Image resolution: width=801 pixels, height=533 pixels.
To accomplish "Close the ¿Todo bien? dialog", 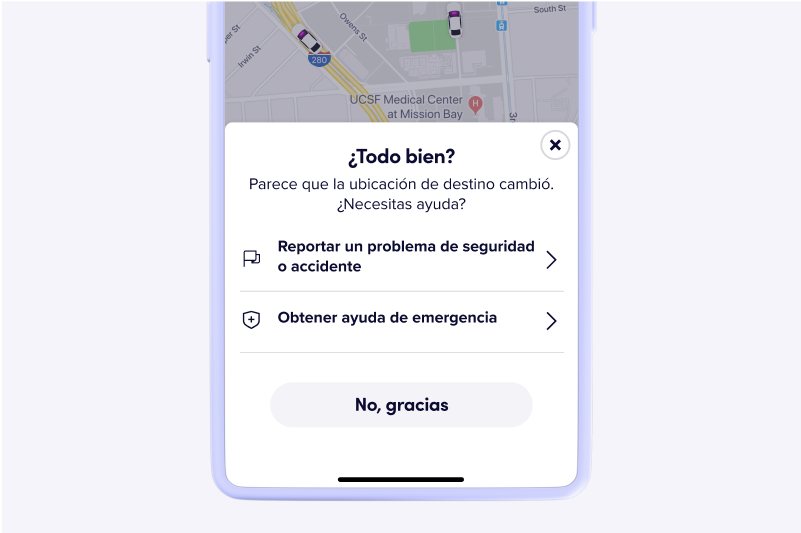I will click(555, 145).
